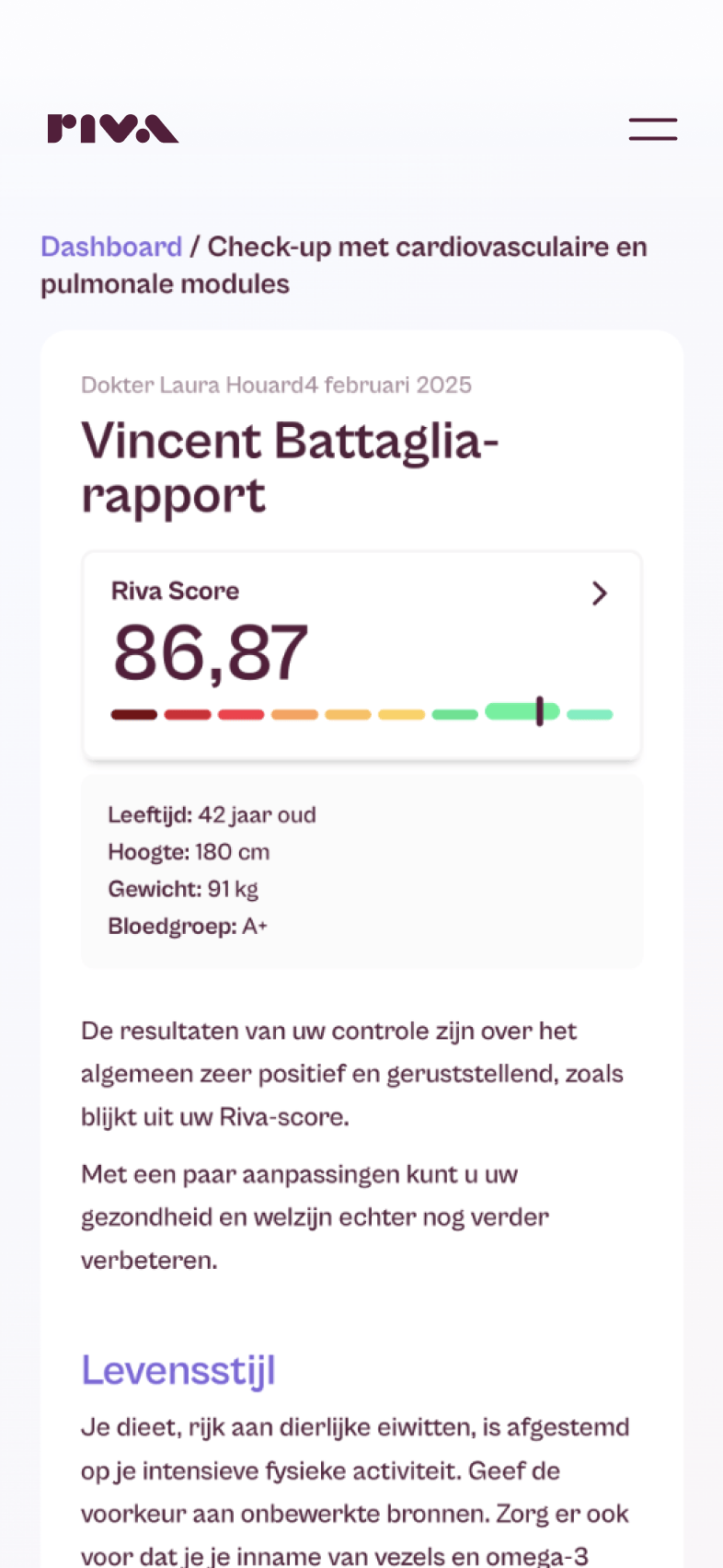The height and width of the screenshot is (1568, 723).
Task: Click the patient info card
Action: (x=361, y=870)
